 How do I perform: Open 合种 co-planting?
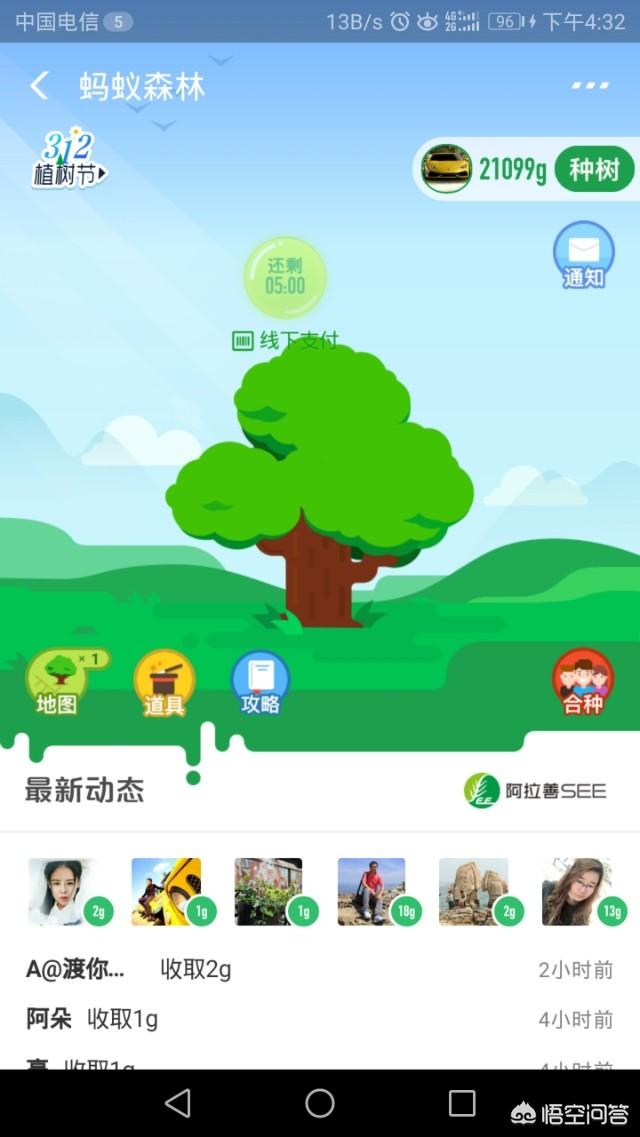(x=583, y=682)
